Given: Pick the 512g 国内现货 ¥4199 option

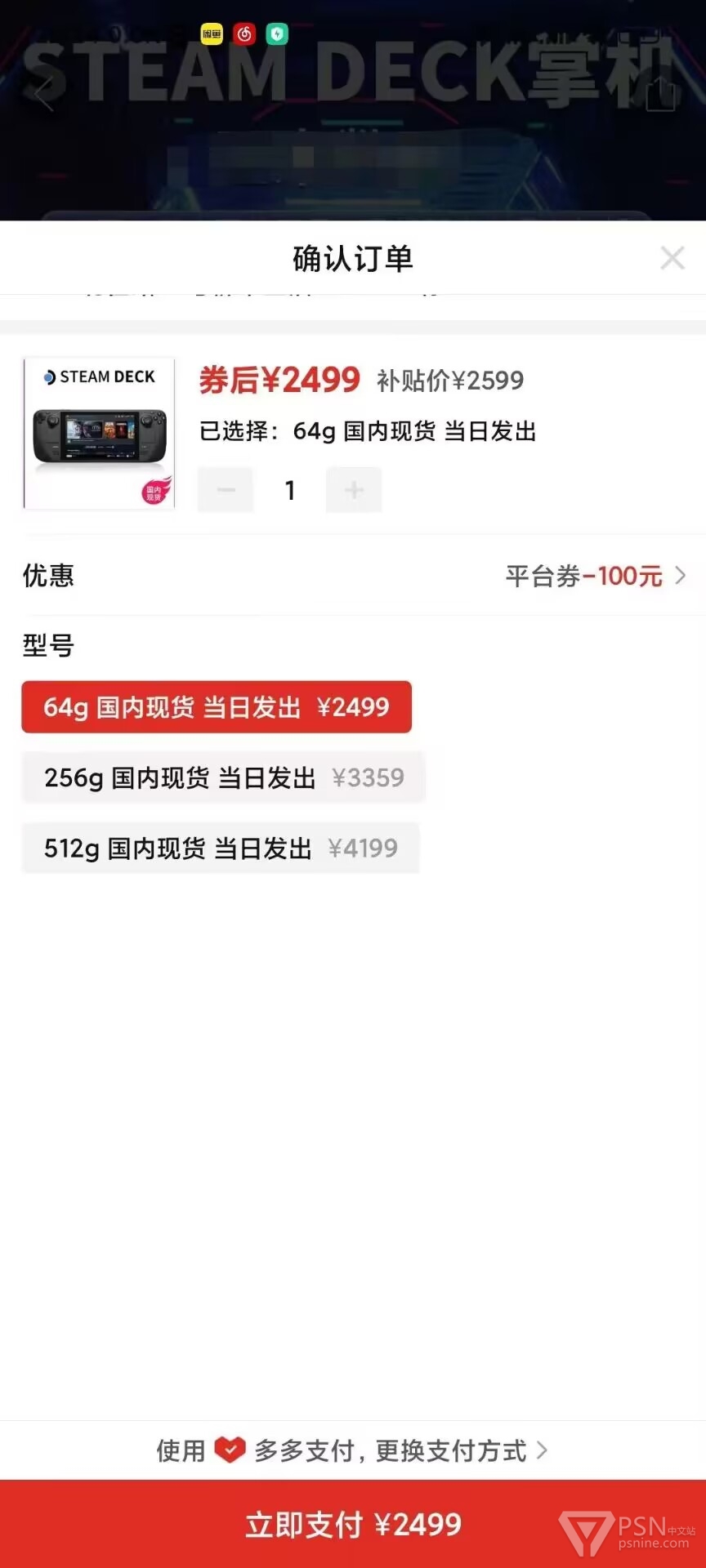Looking at the screenshot, I should point(221,849).
